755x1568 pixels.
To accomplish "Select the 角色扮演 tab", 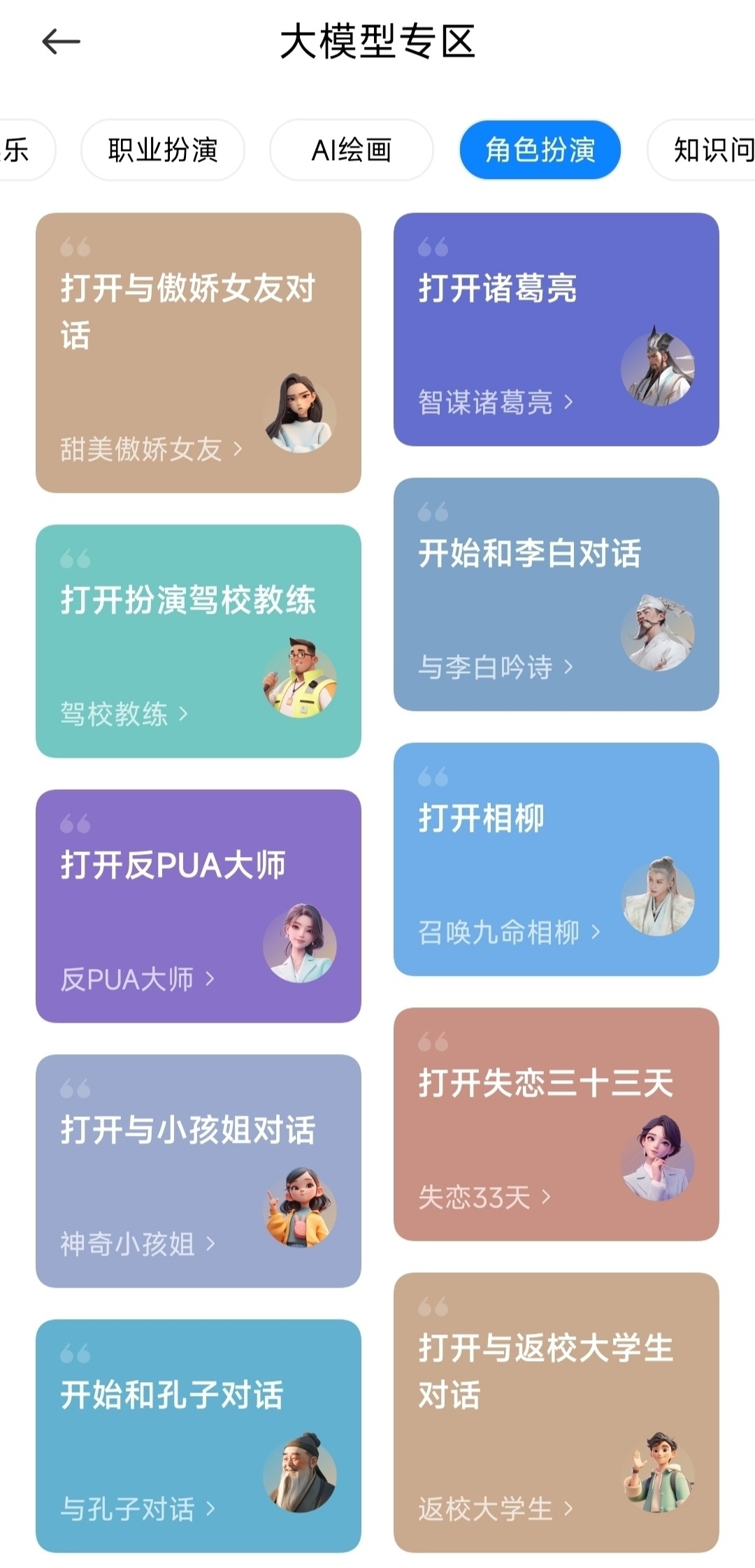I will 540,150.
